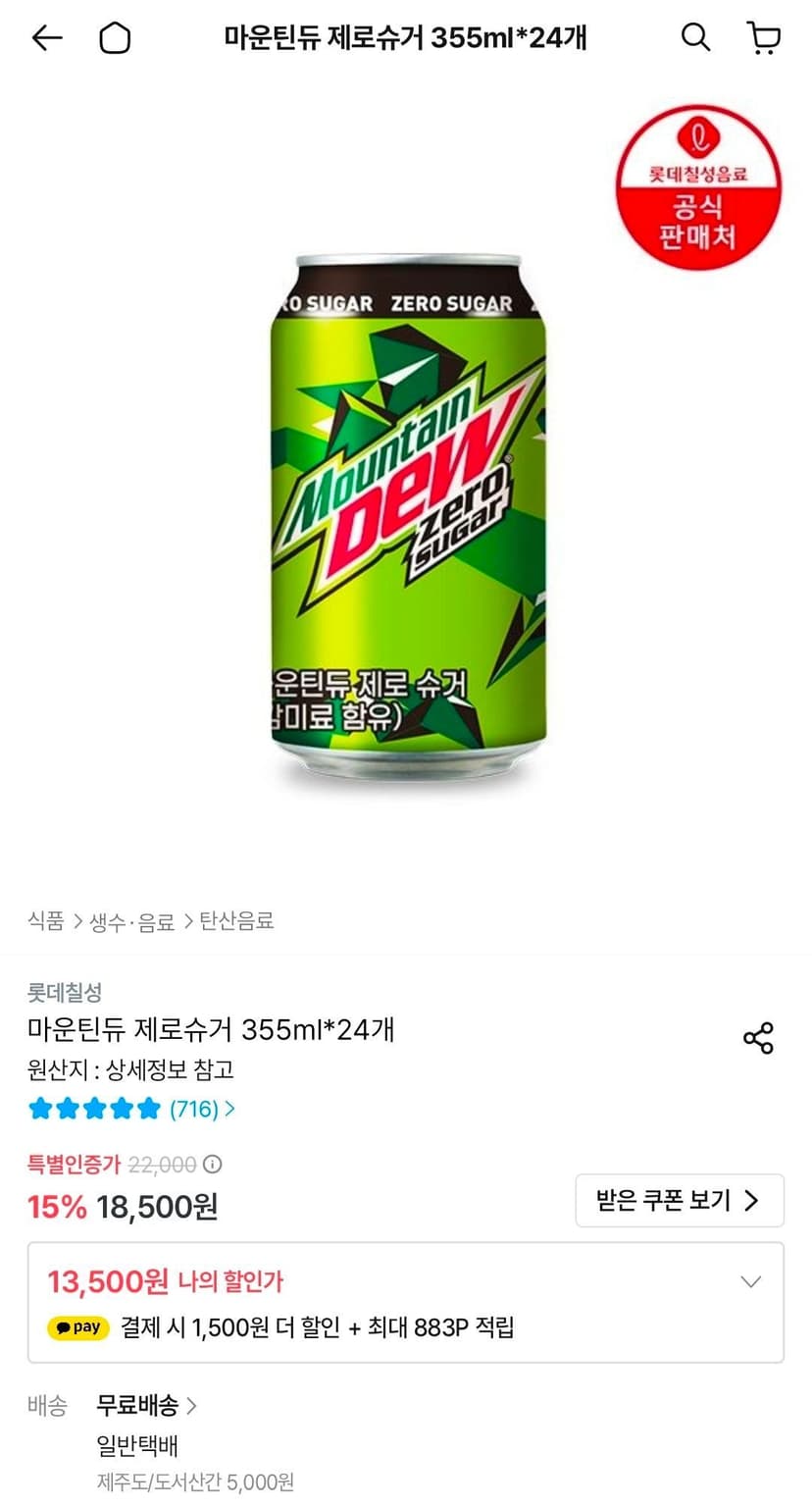Show price info icon next to 22,000

212,1165
